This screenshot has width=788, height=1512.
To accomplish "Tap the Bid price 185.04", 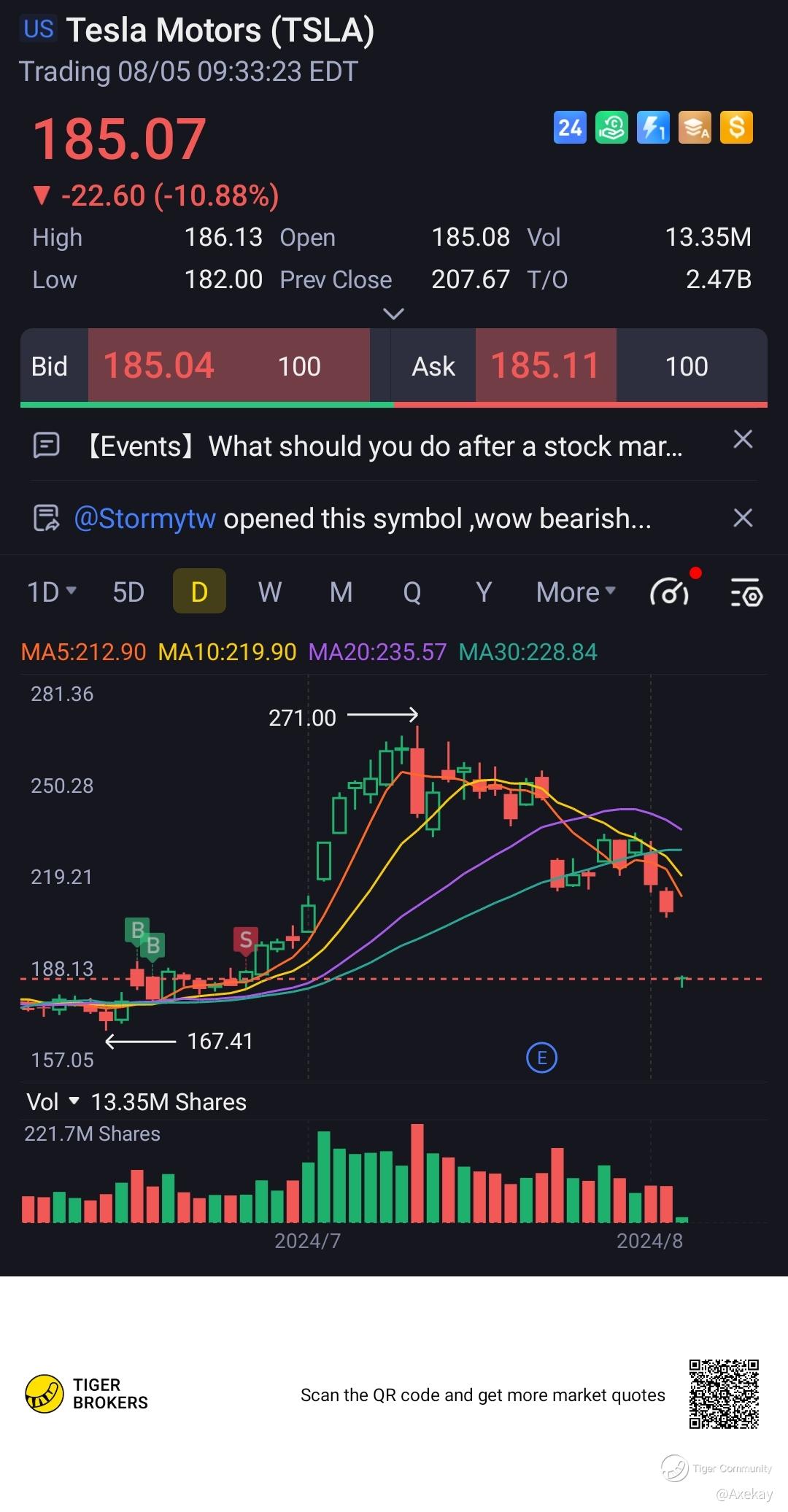I will (158, 365).
